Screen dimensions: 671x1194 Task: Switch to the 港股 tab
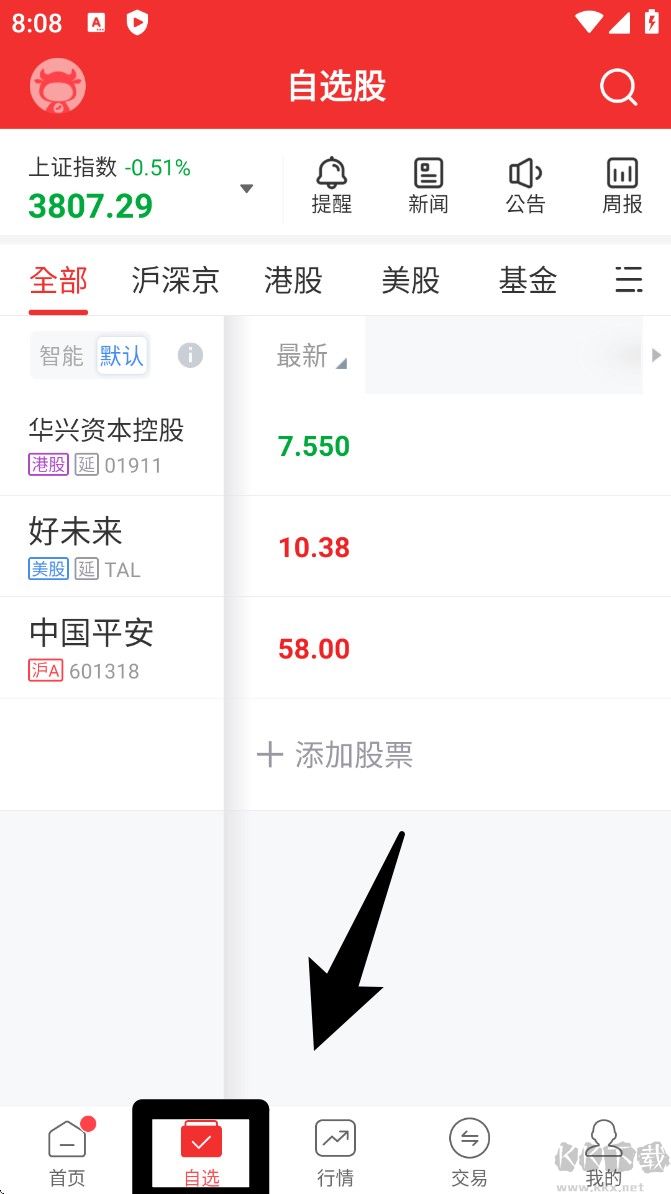(x=293, y=280)
